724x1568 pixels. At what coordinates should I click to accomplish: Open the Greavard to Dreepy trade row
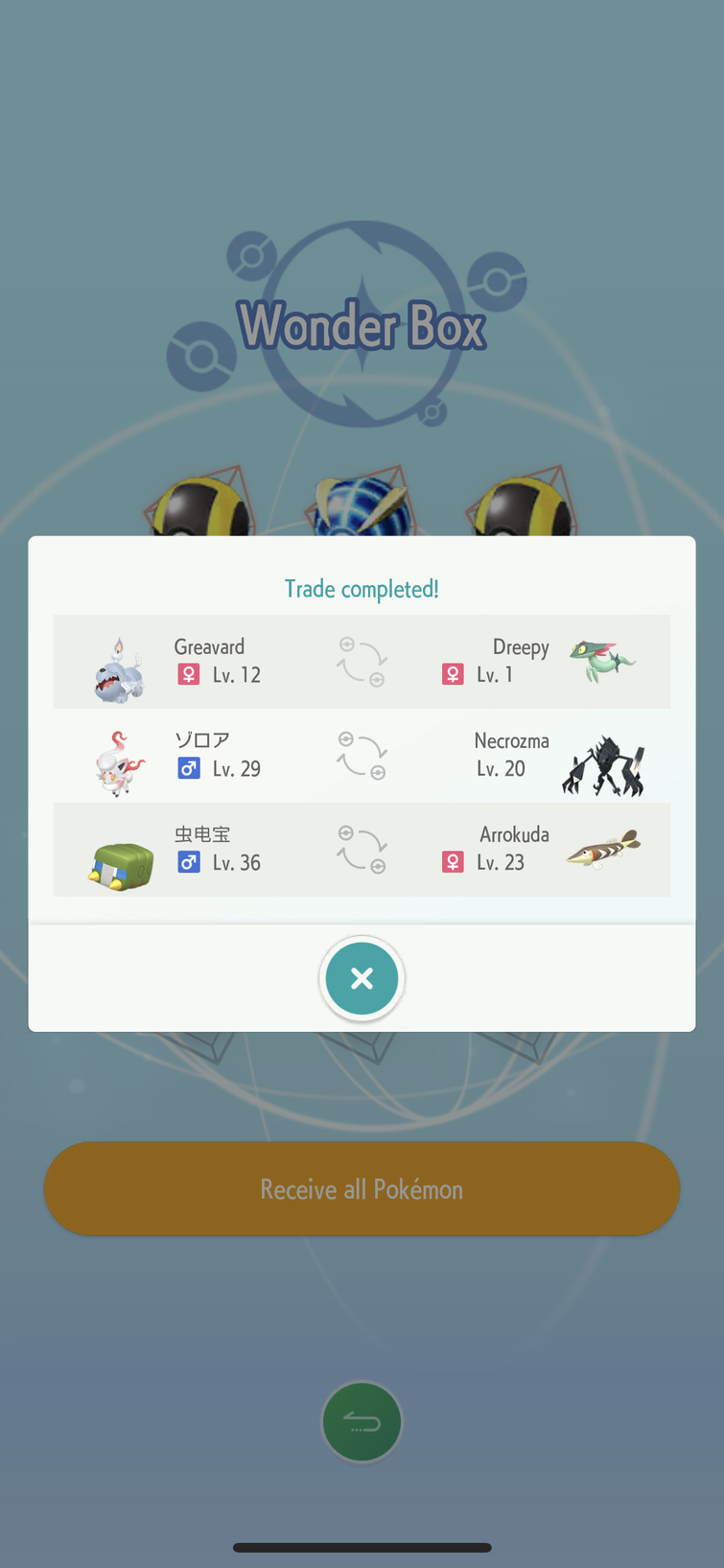(x=362, y=662)
